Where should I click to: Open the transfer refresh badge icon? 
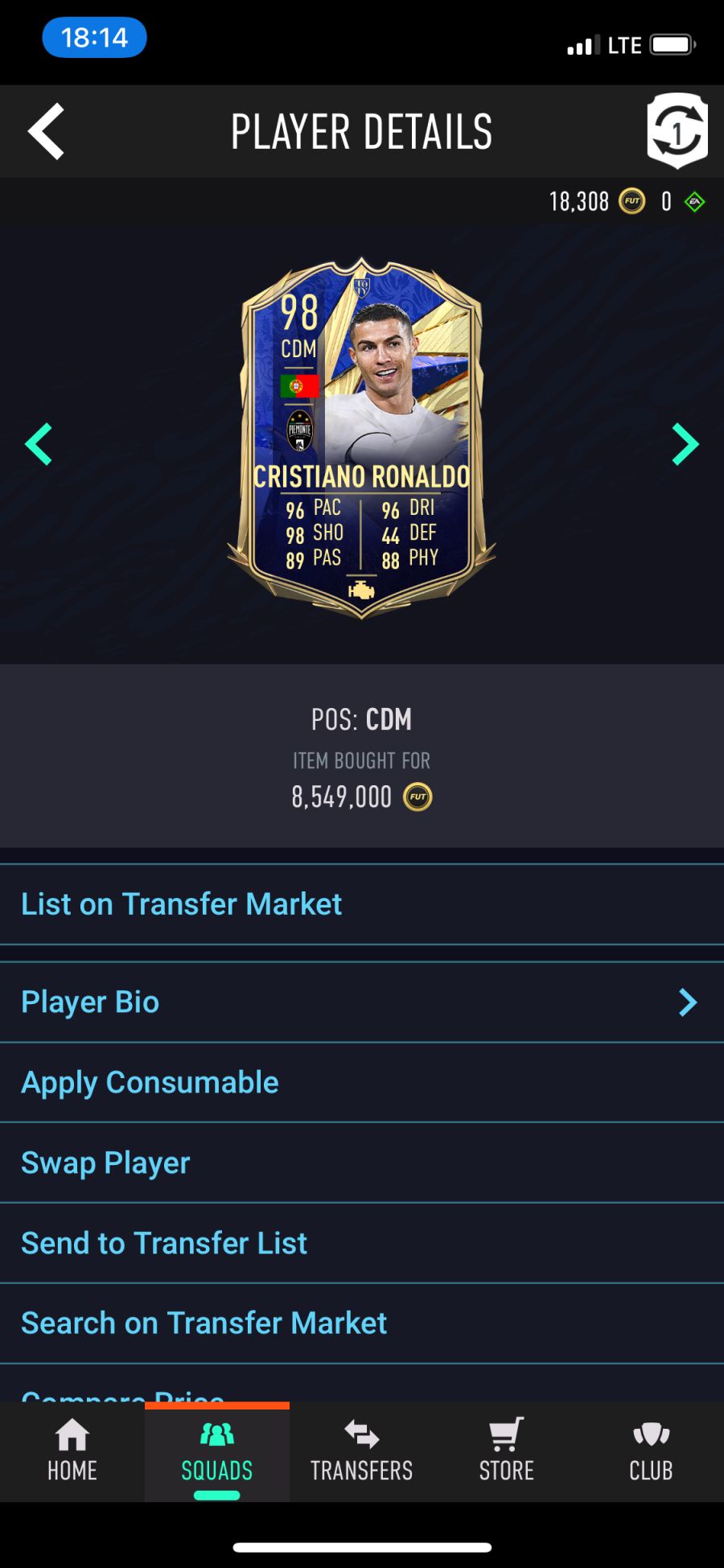coord(677,130)
